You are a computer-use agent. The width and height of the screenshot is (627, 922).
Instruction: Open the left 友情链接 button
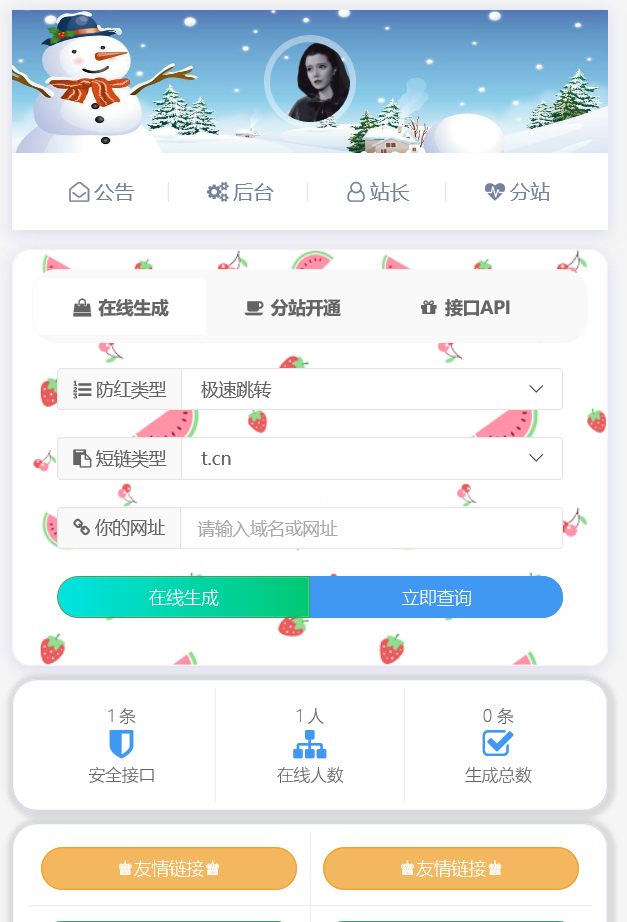coord(169,868)
